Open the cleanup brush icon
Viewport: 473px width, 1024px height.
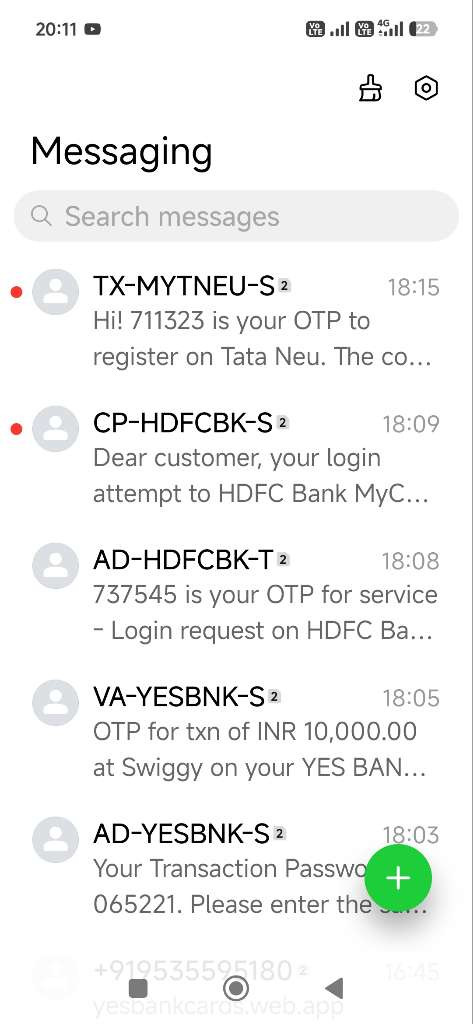click(x=370, y=88)
